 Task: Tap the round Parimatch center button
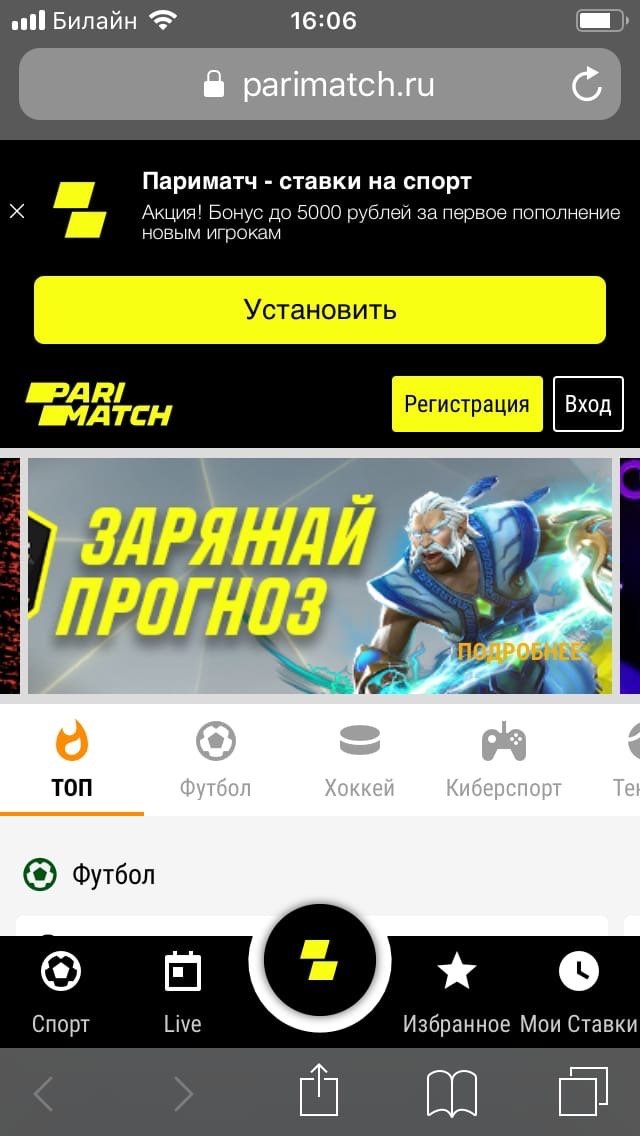coord(320,960)
